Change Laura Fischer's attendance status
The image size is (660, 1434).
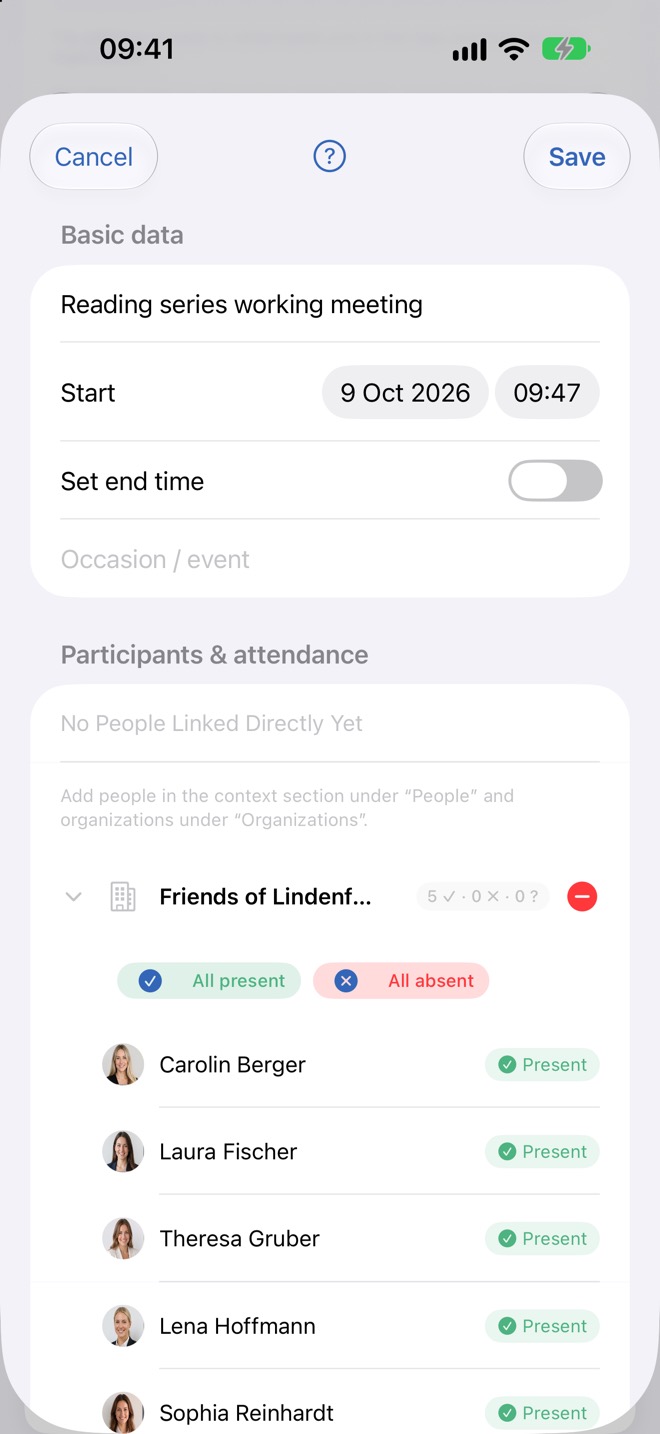[x=542, y=1152]
